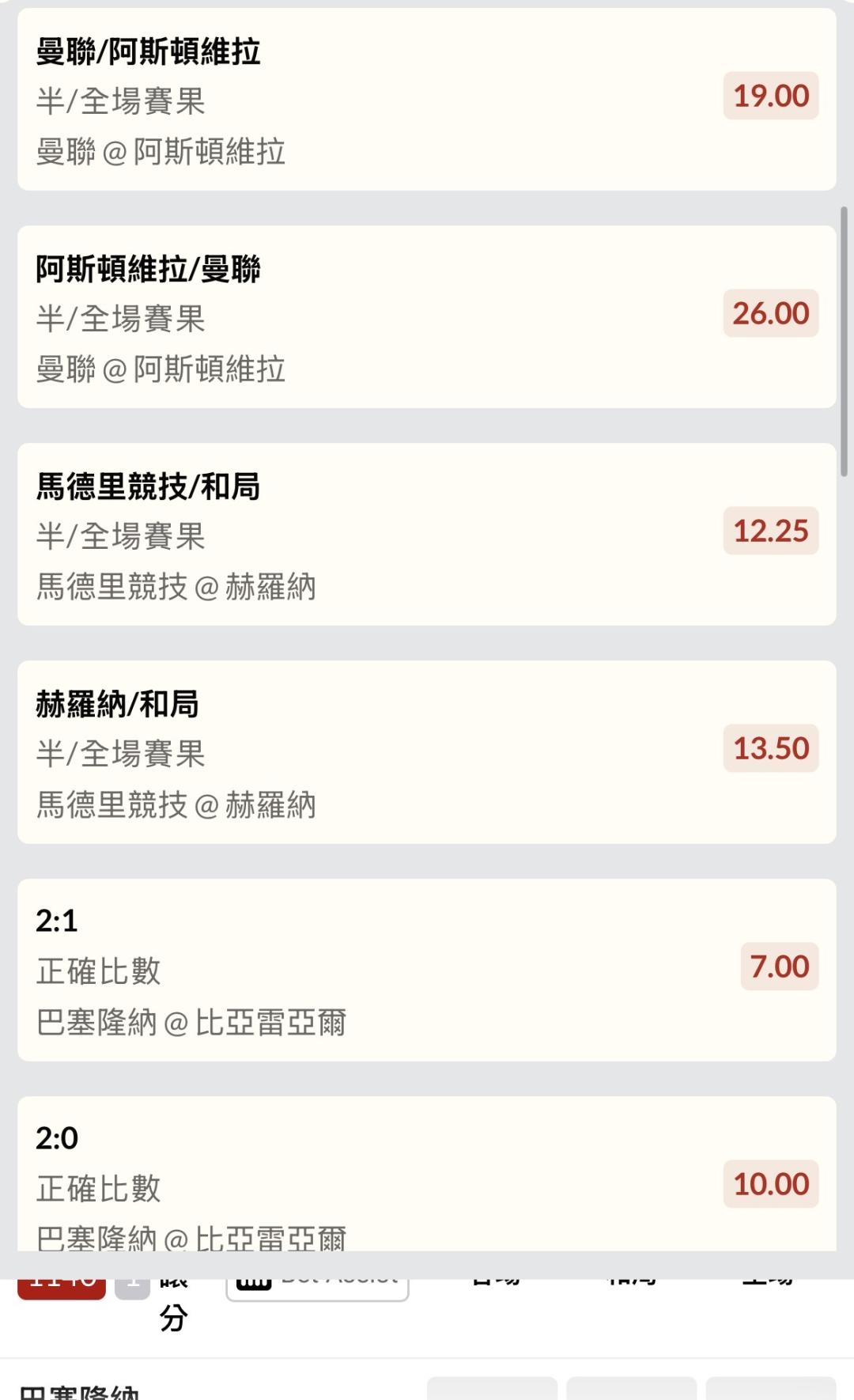The width and height of the screenshot is (854, 1400).
Task: Select the 26.00 odds for 阿斯頓維拉/曼聯
Action: coord(770,314)
